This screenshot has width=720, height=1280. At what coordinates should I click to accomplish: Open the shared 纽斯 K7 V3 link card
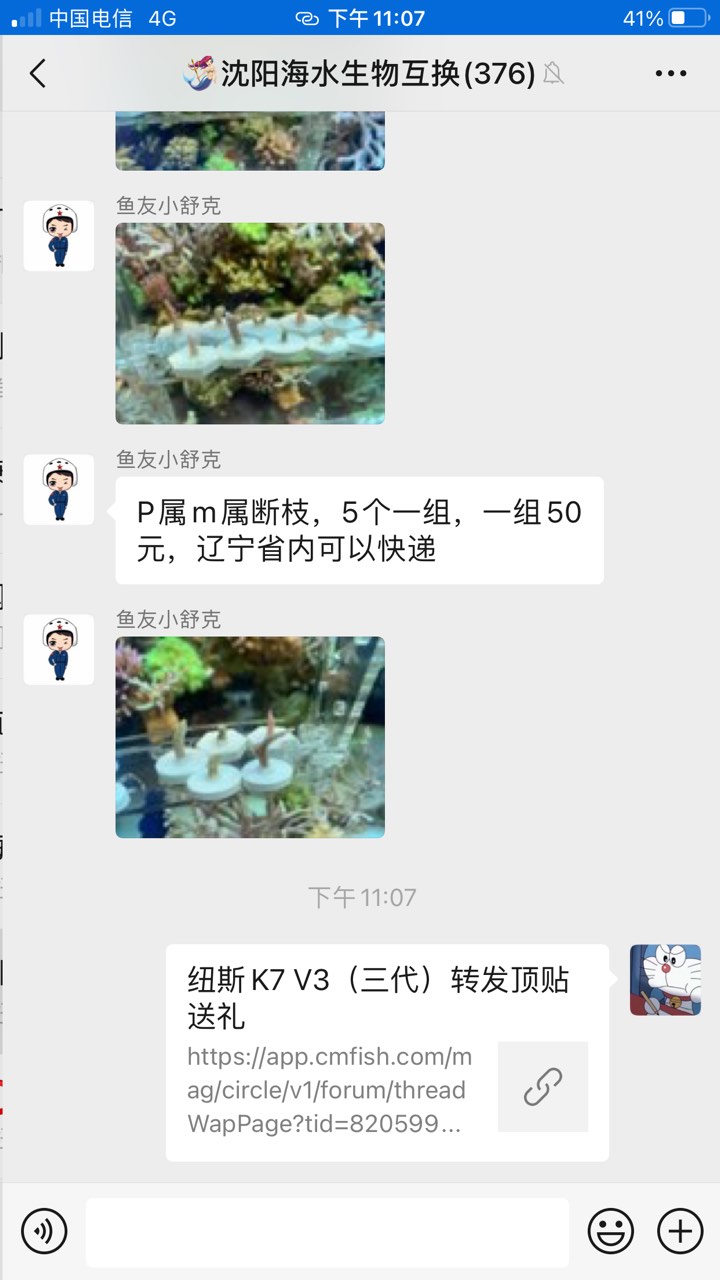click(387, 1053)
